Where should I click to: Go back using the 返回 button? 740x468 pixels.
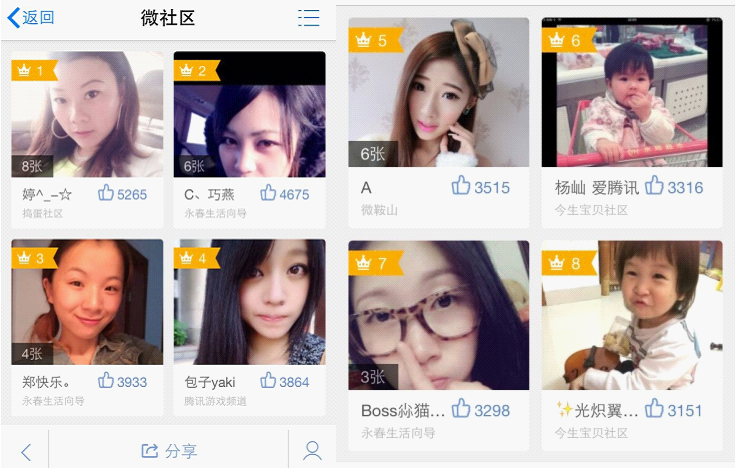[x=31, y=18]
